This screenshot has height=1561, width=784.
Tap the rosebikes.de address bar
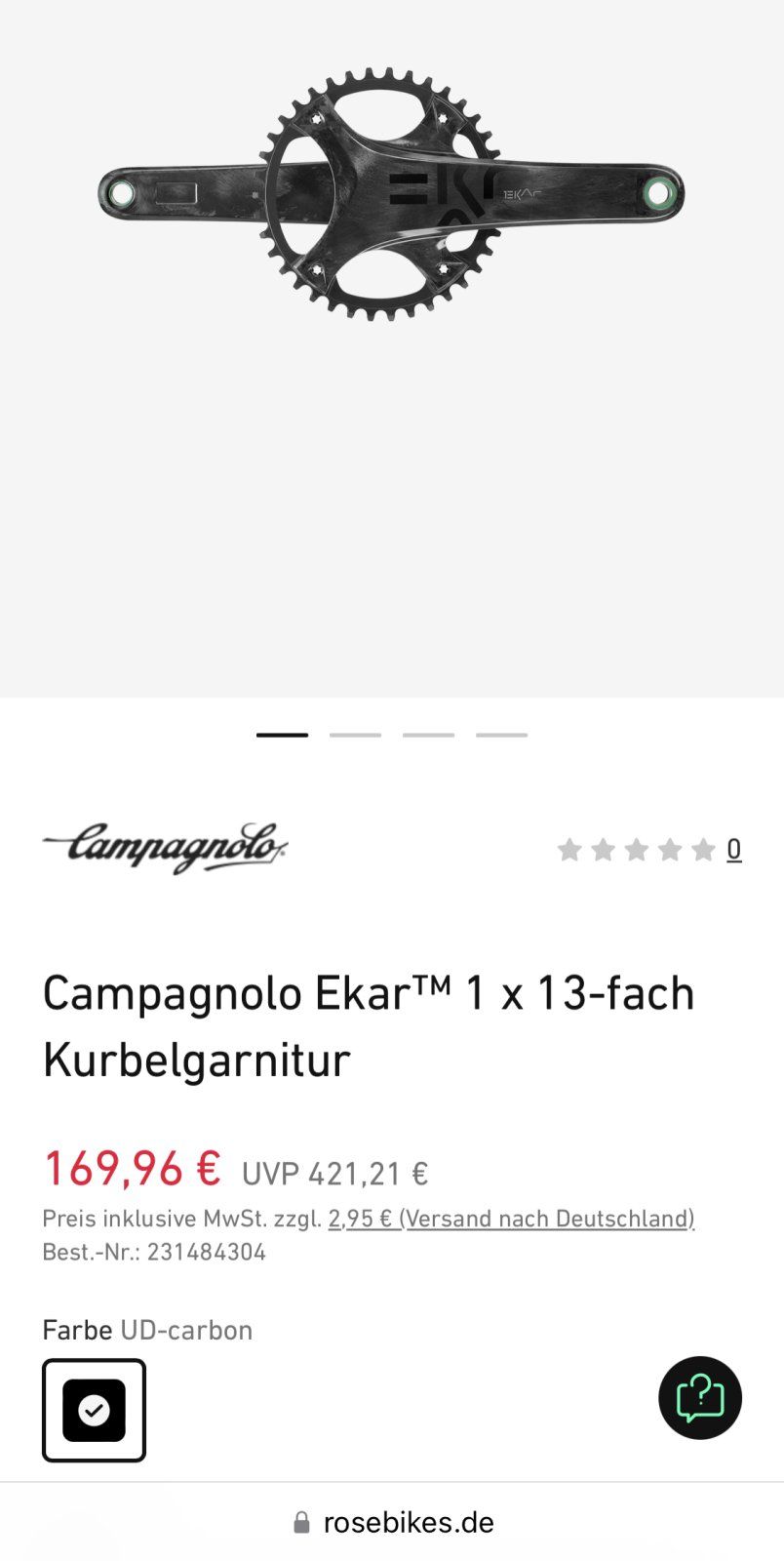click(394, 1522)
